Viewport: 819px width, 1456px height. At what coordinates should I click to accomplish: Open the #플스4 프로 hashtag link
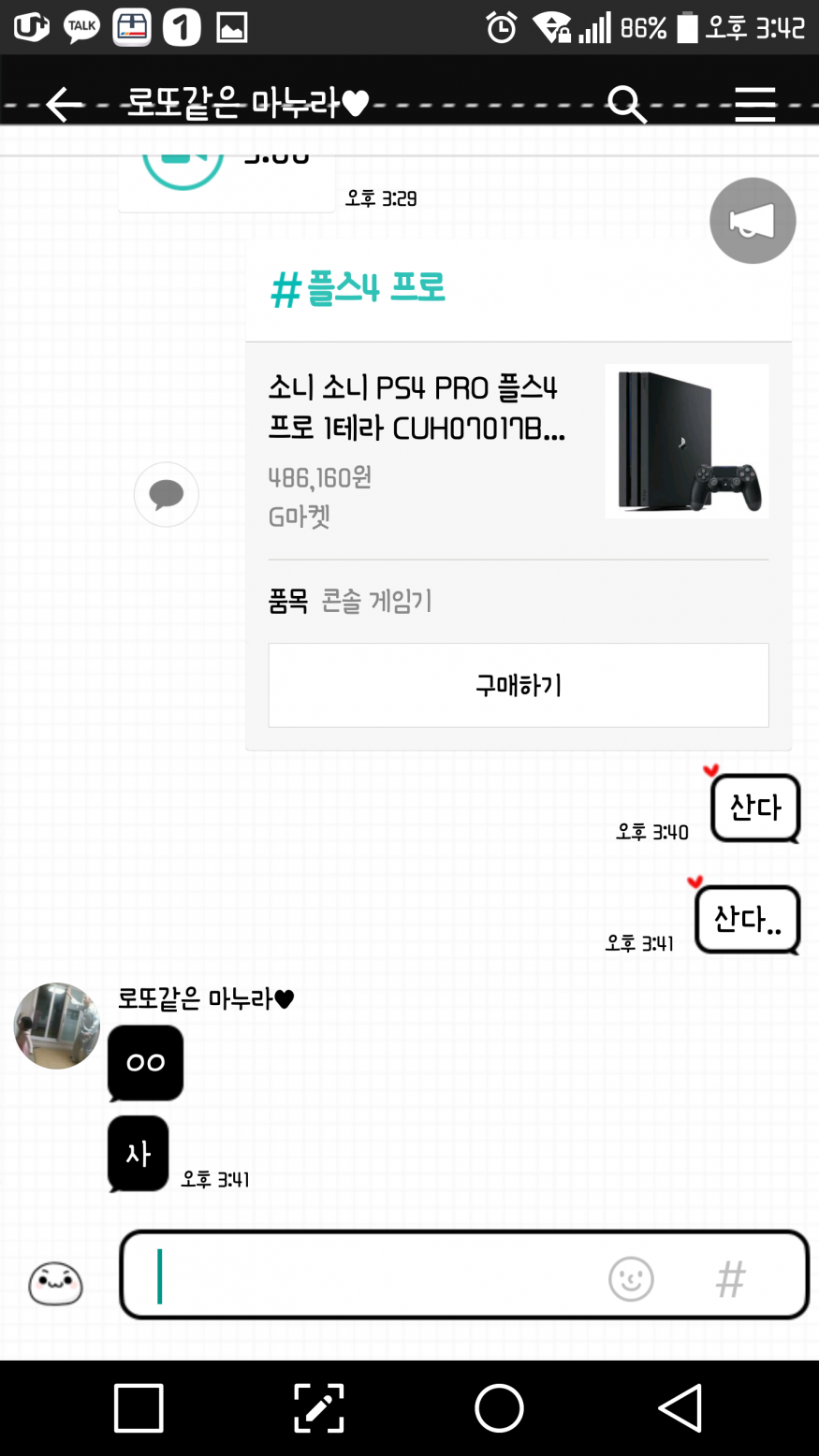358,288
